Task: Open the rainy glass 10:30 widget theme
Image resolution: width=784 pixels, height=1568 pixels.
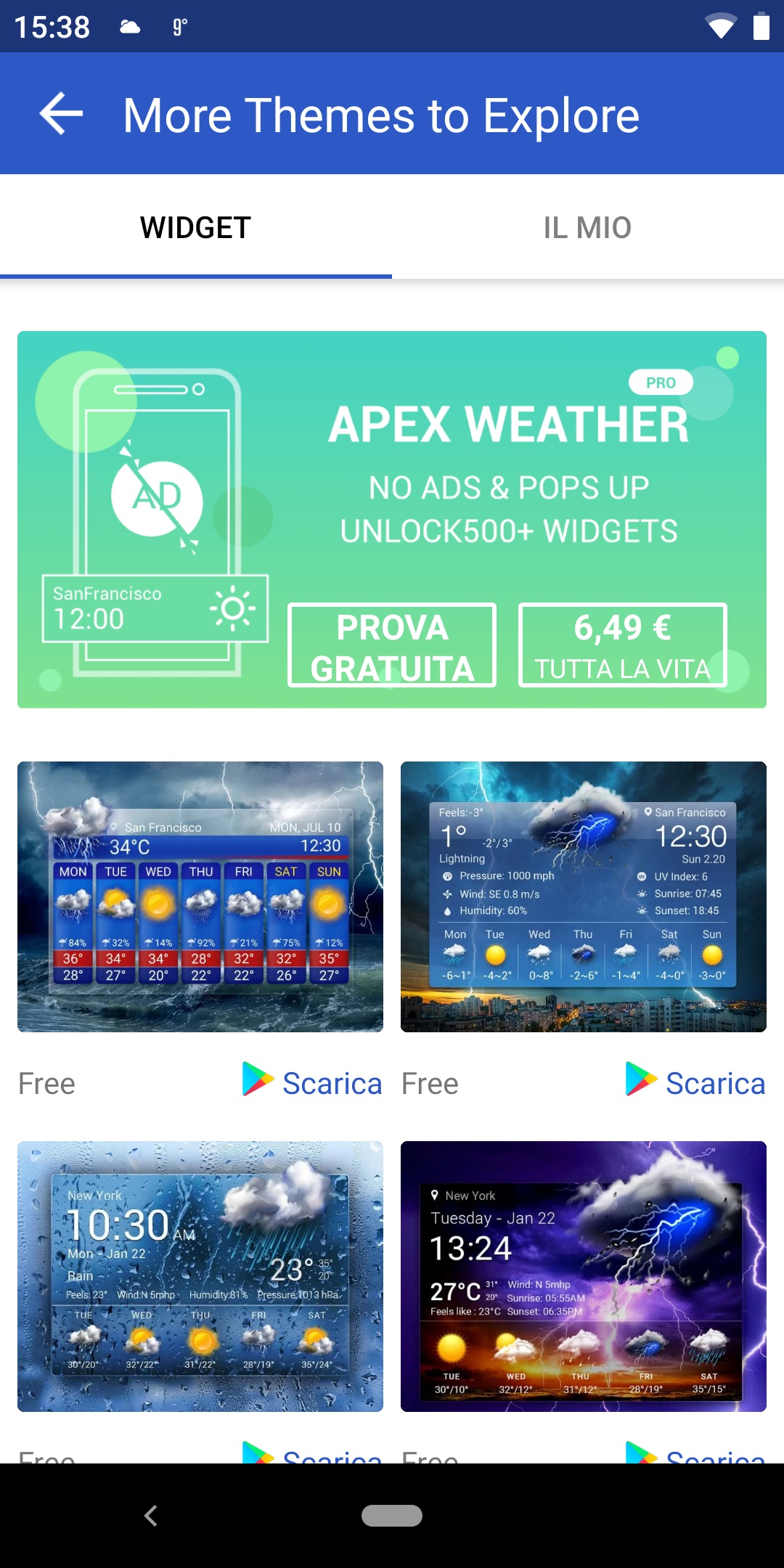Action: pyautogui.click(x=200, y=1276)
